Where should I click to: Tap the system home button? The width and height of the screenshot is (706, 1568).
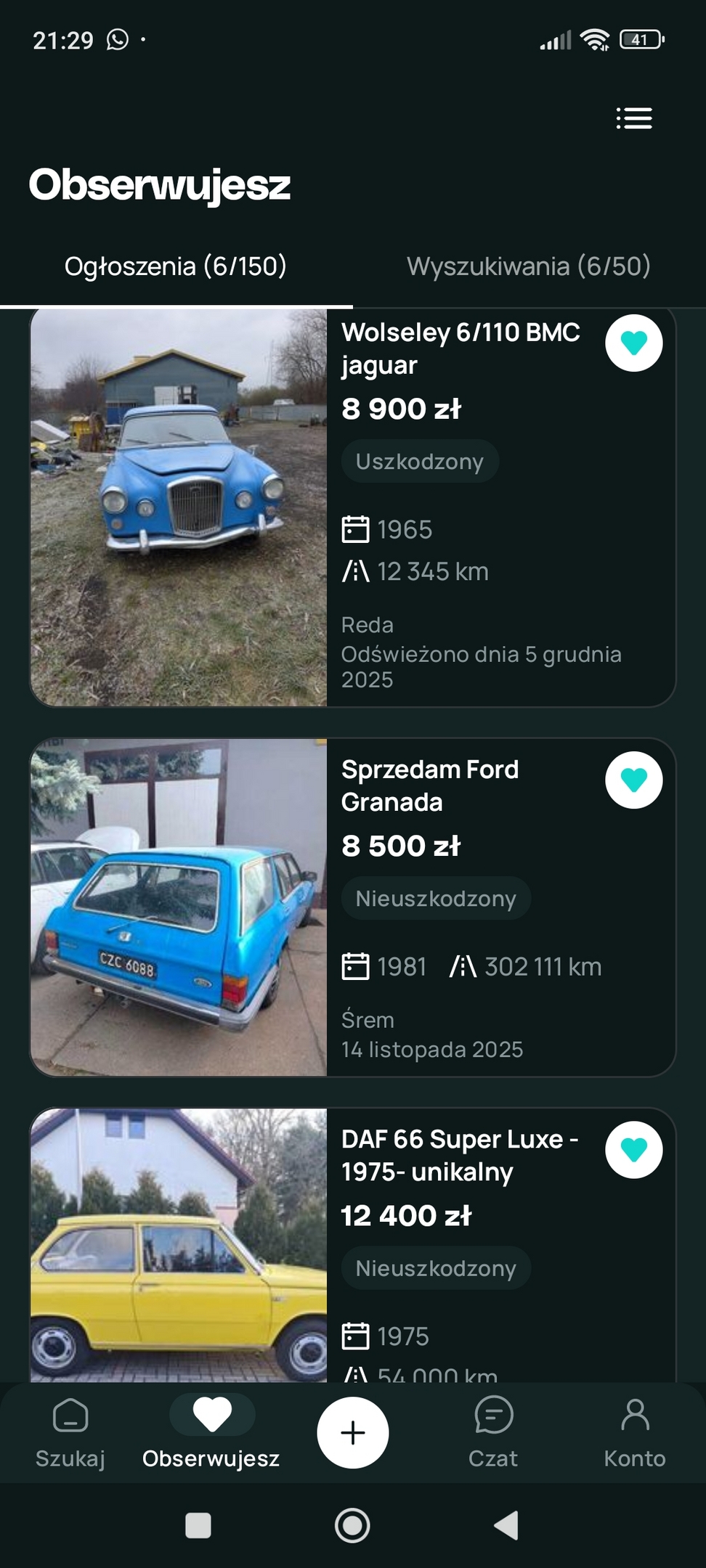352,1525
